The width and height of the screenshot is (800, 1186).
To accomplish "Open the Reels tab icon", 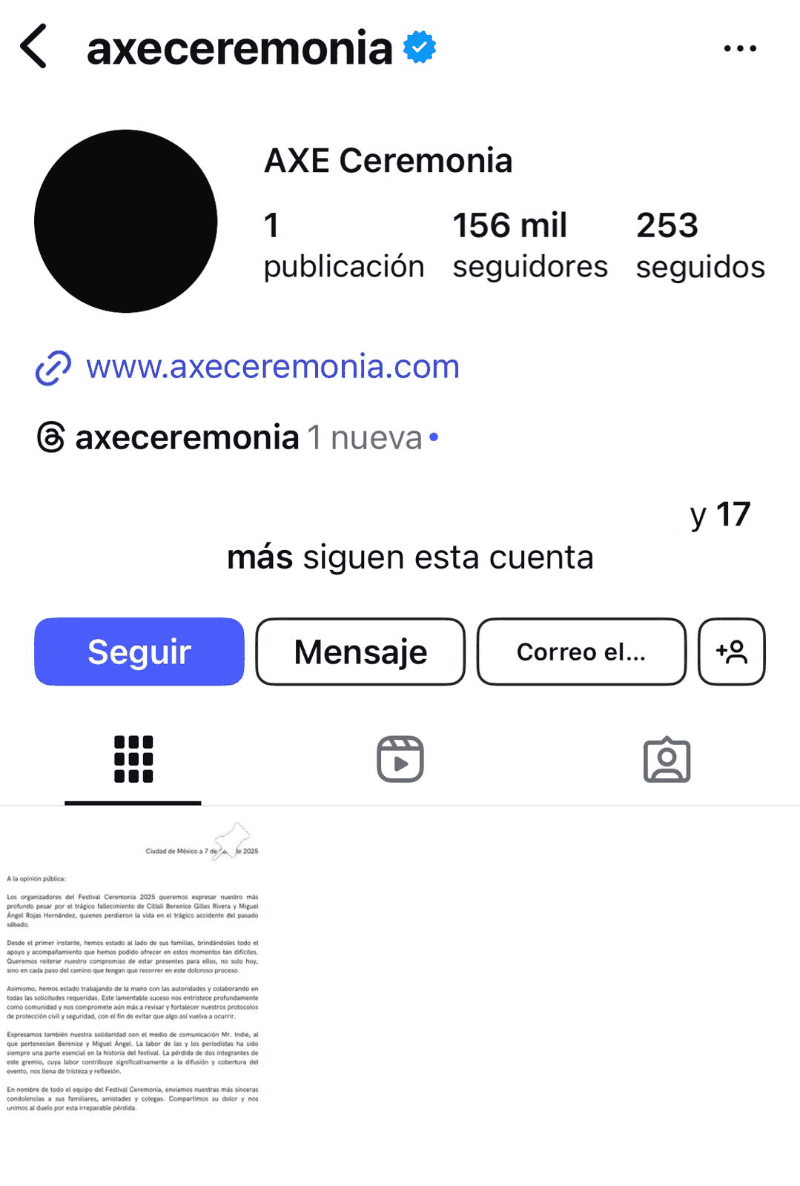I will pos(399,759).
